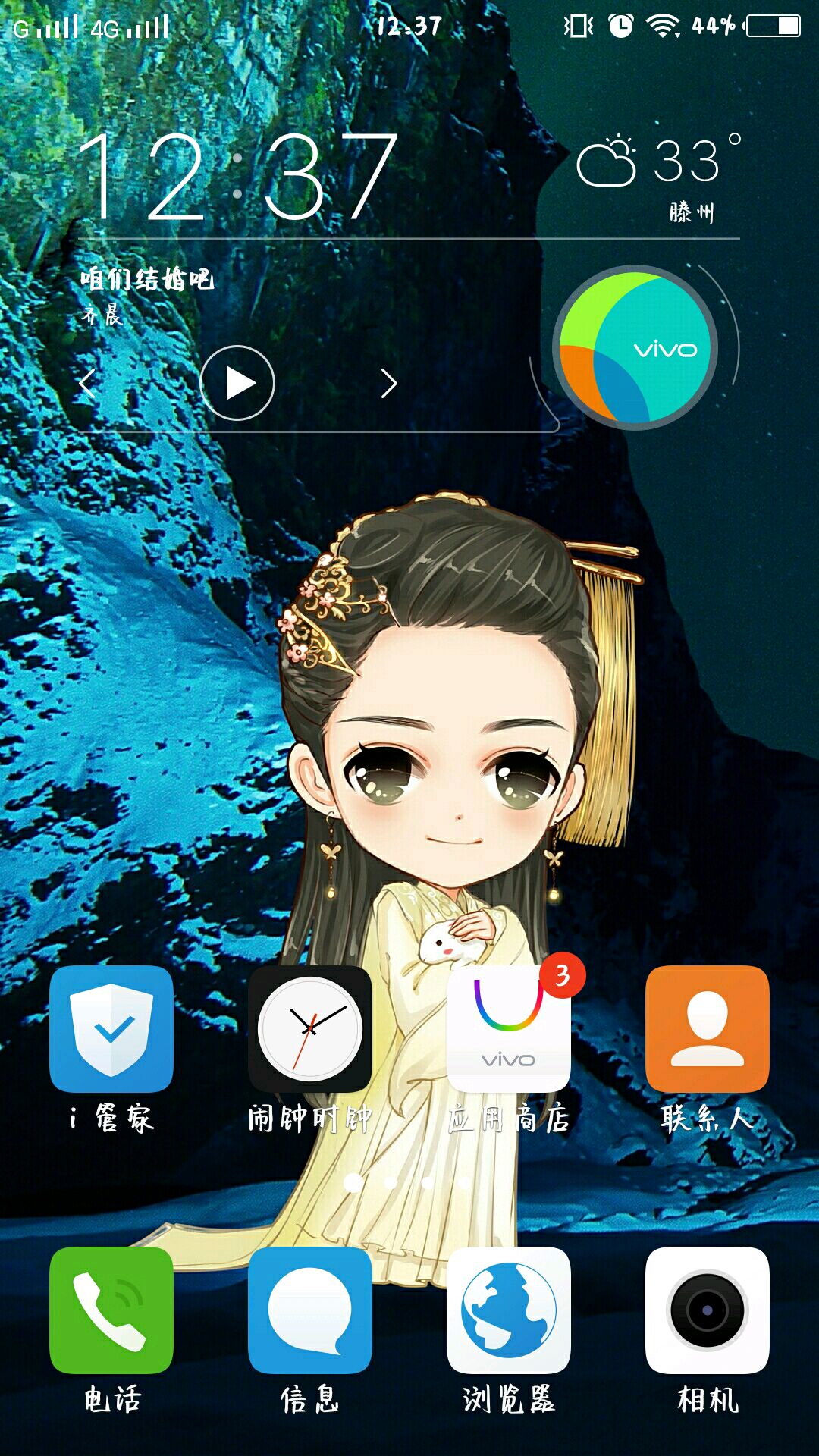Tap the round vivo widget

pyautogui.click(x=635, y=347)
